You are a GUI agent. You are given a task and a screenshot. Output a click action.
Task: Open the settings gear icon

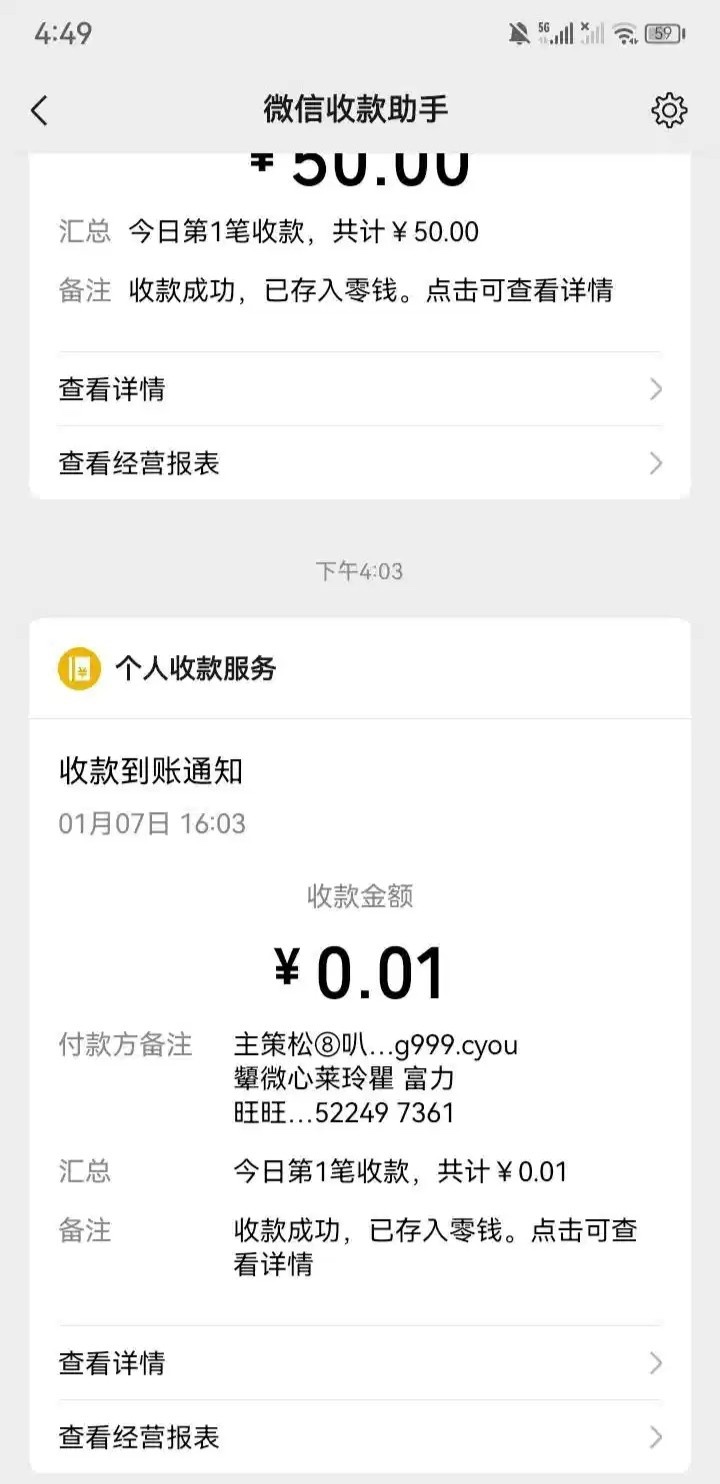pyautogui.click(x=669, y=110)
